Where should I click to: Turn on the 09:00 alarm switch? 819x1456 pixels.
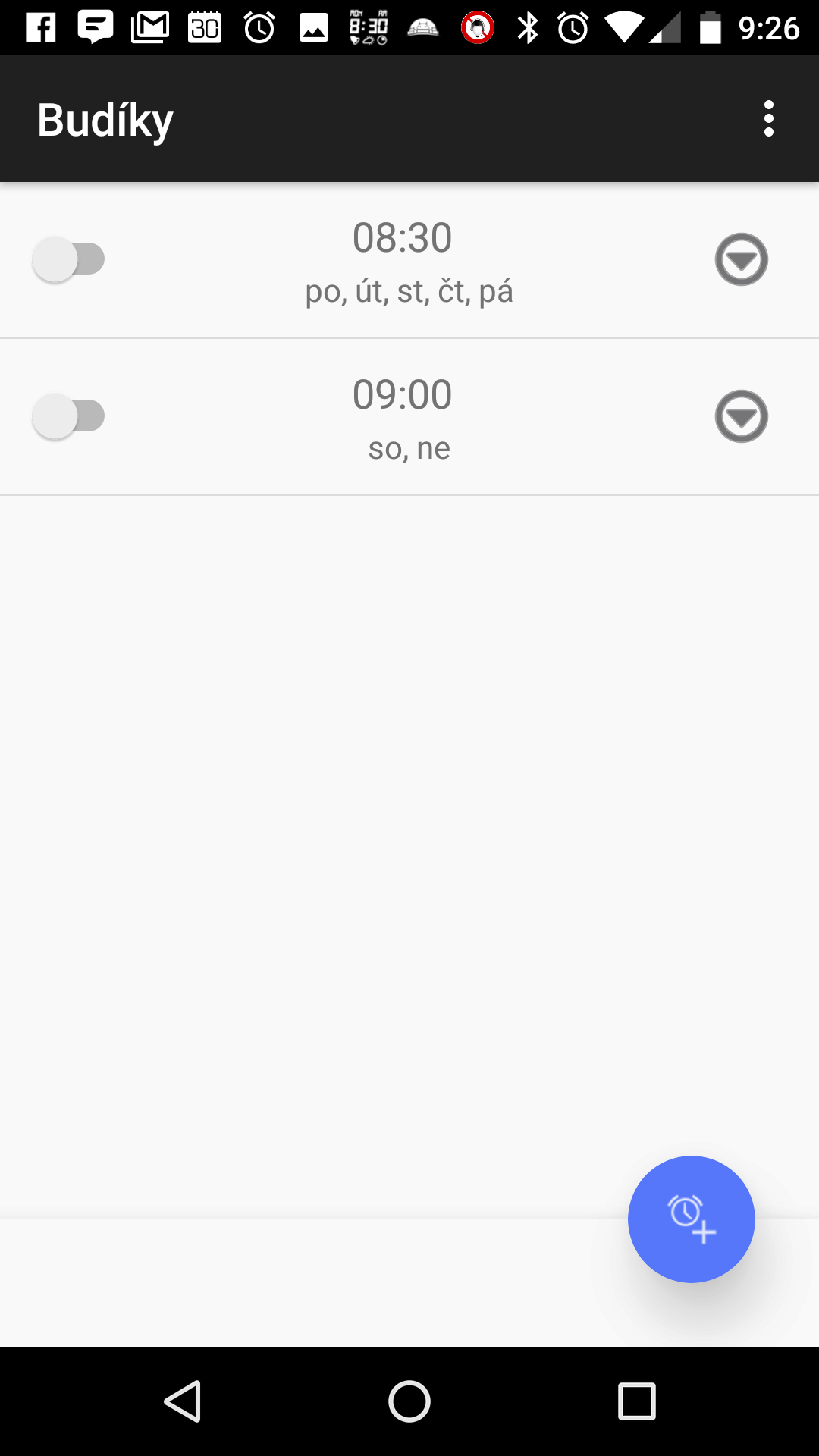[68, 416]
